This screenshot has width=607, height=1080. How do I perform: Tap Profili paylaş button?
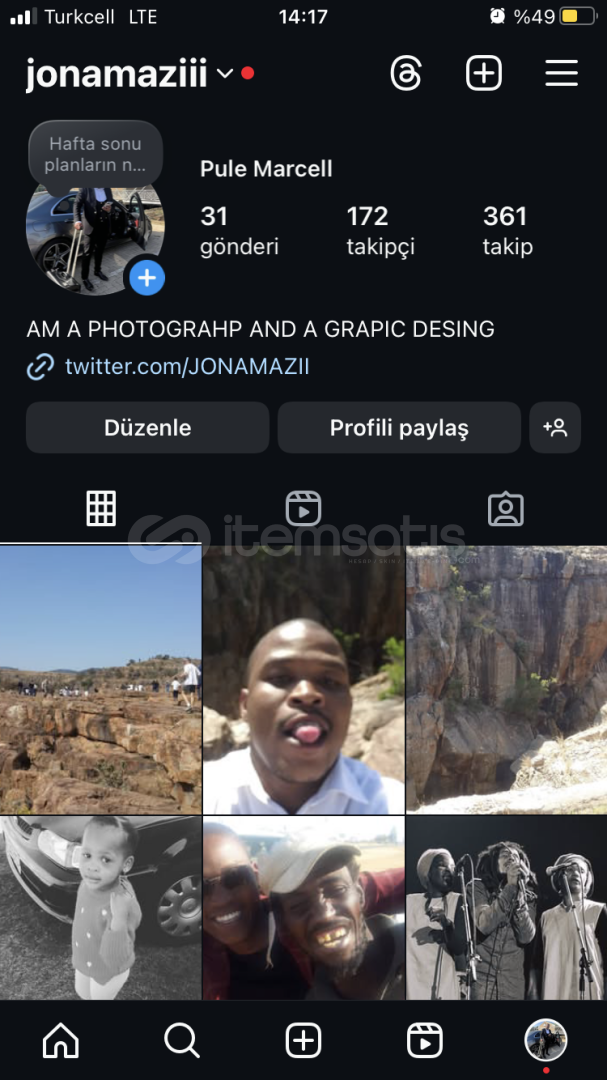(399, 428)
